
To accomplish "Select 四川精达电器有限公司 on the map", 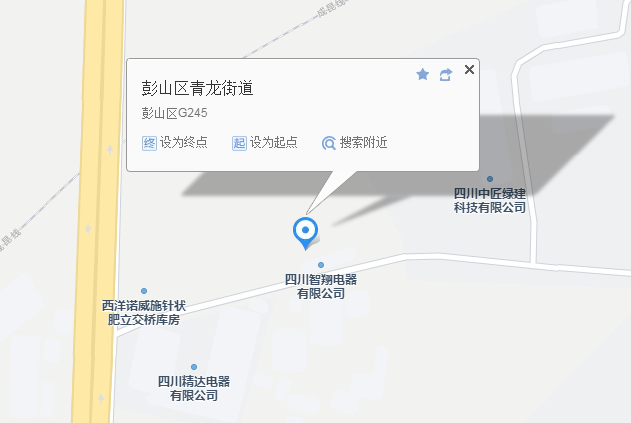I will pos(194,387).
